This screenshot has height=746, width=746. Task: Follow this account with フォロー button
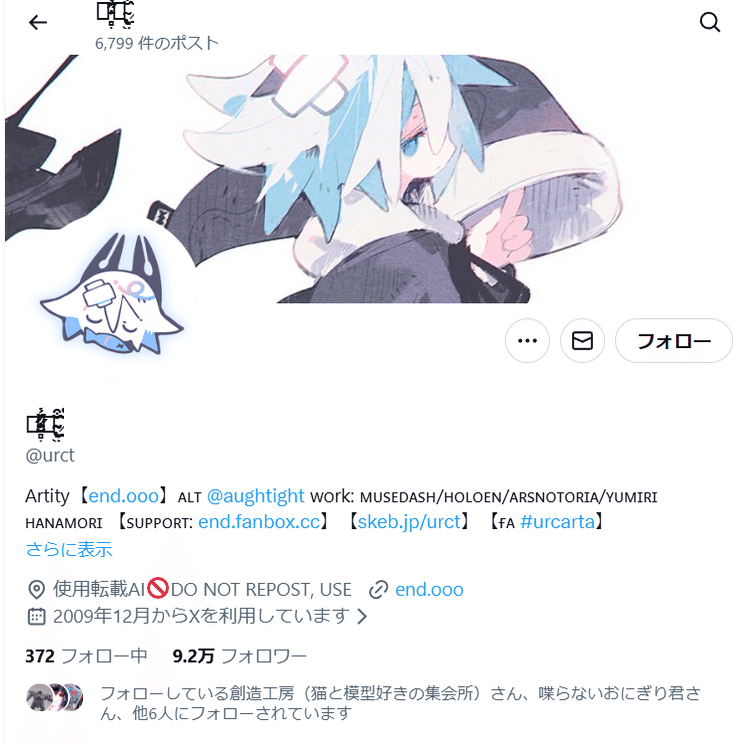tap(673, 341)
